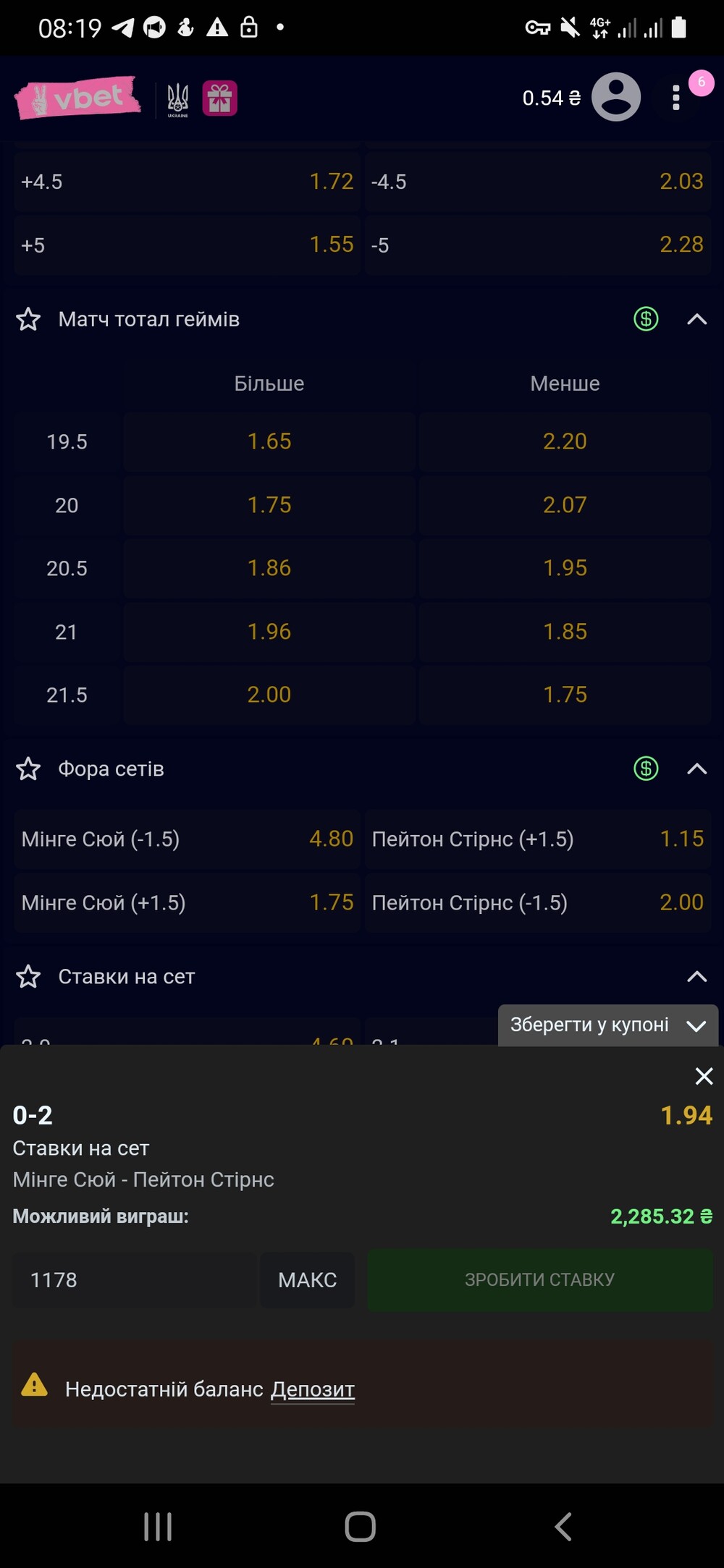Choose handicap -5 at odds 2.28
The image size is (724, 1568).
click(x=538, y=245)
